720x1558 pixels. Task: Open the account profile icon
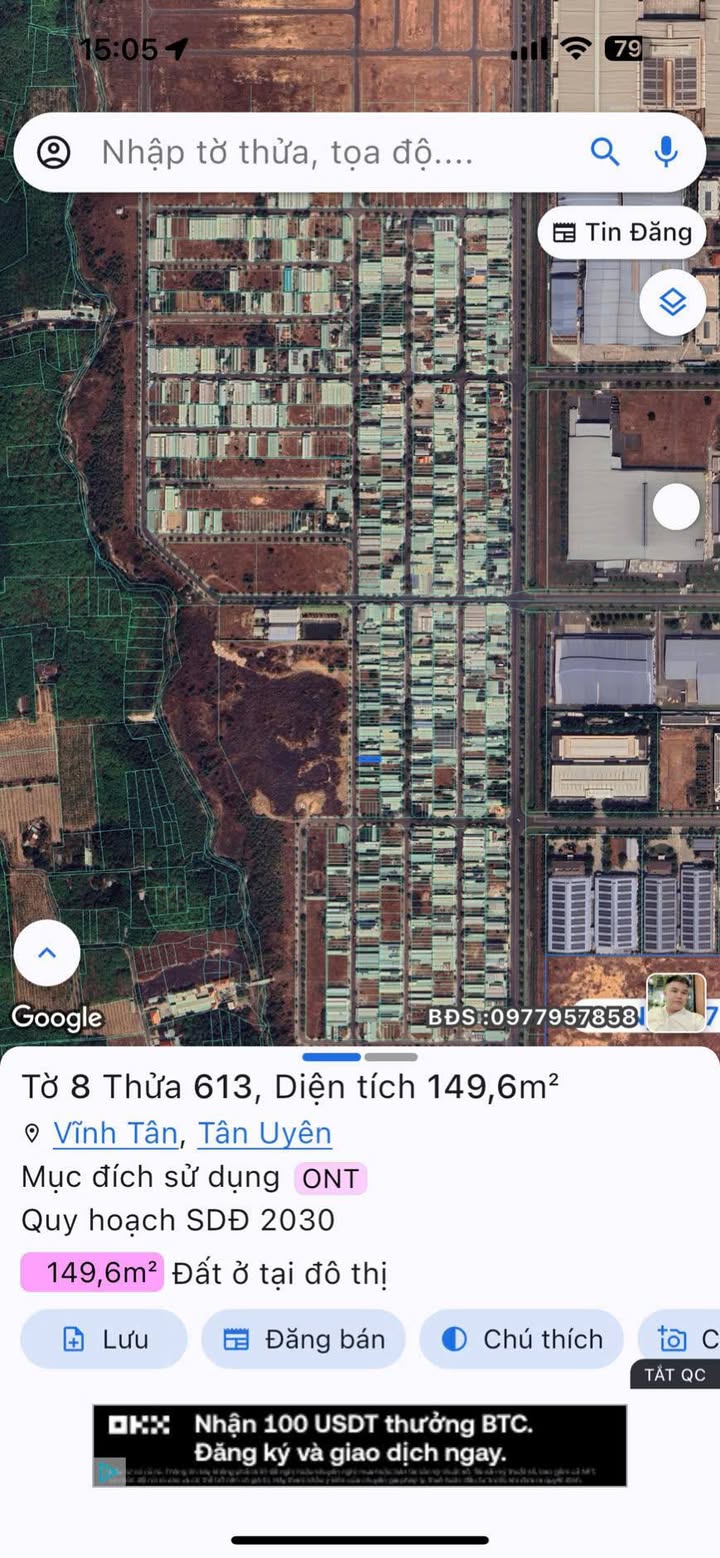(54, 152)
